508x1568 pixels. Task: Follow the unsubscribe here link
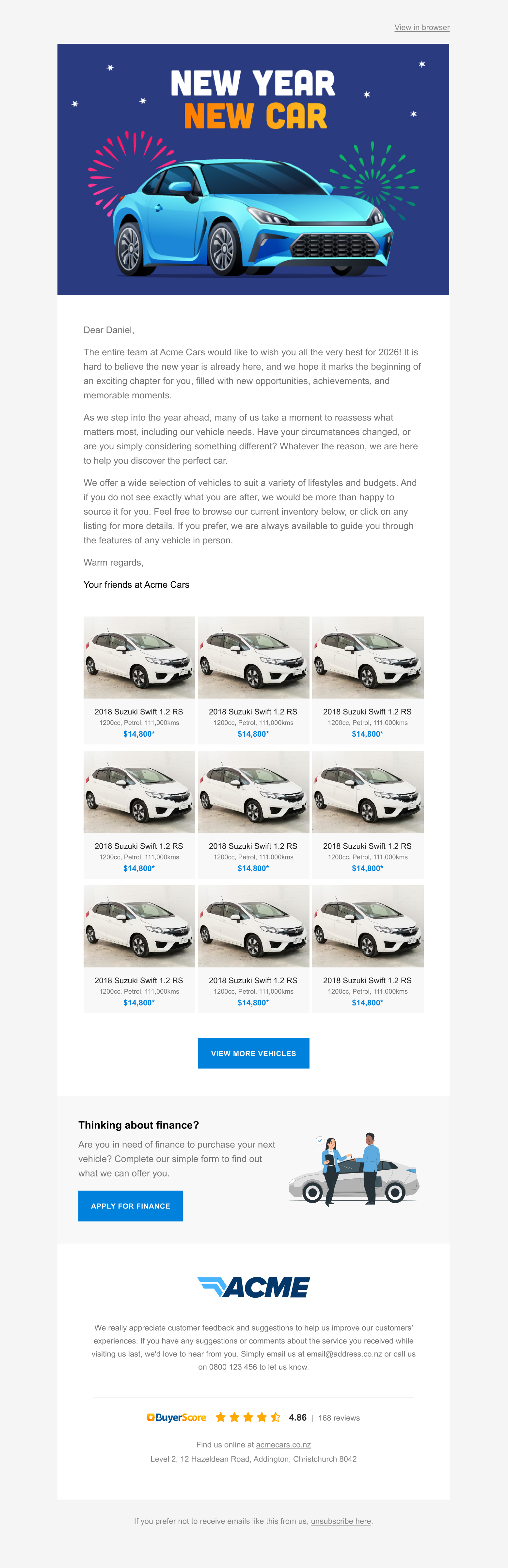coord(341,1521)
